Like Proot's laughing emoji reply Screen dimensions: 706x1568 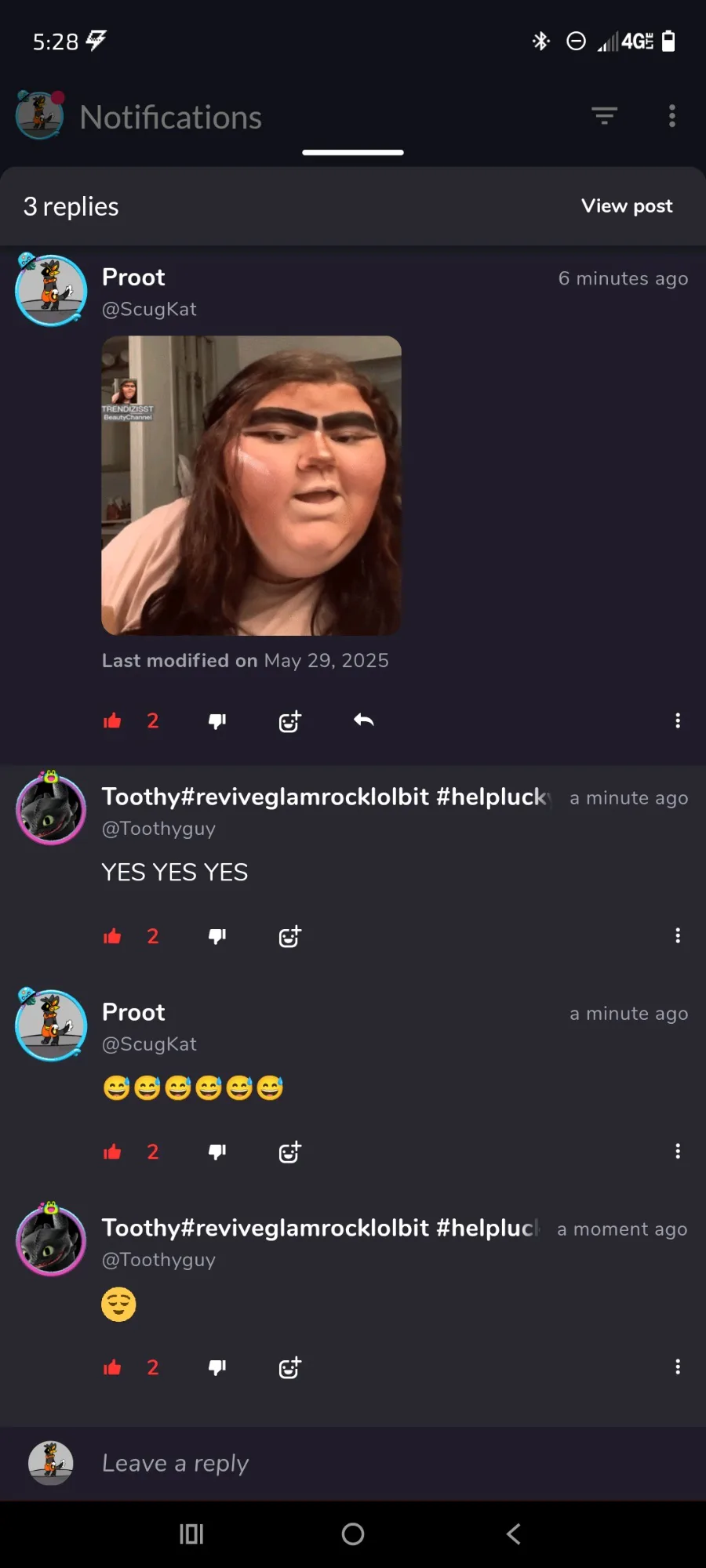[113, 1152]
